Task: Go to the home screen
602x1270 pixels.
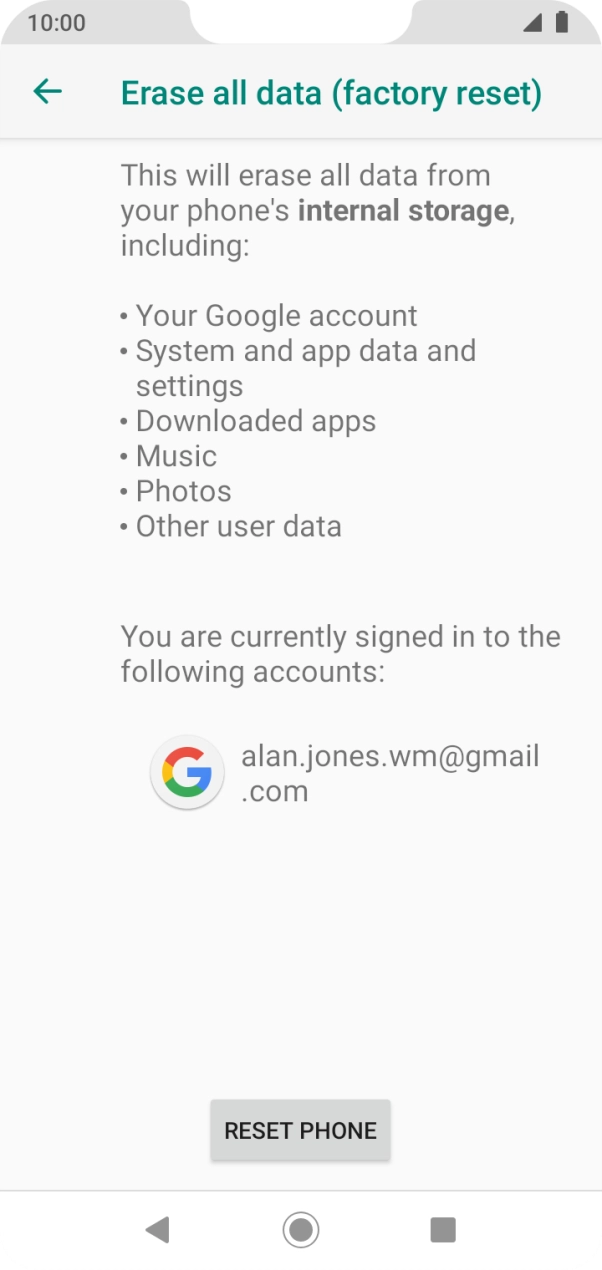Action: 300,1229
